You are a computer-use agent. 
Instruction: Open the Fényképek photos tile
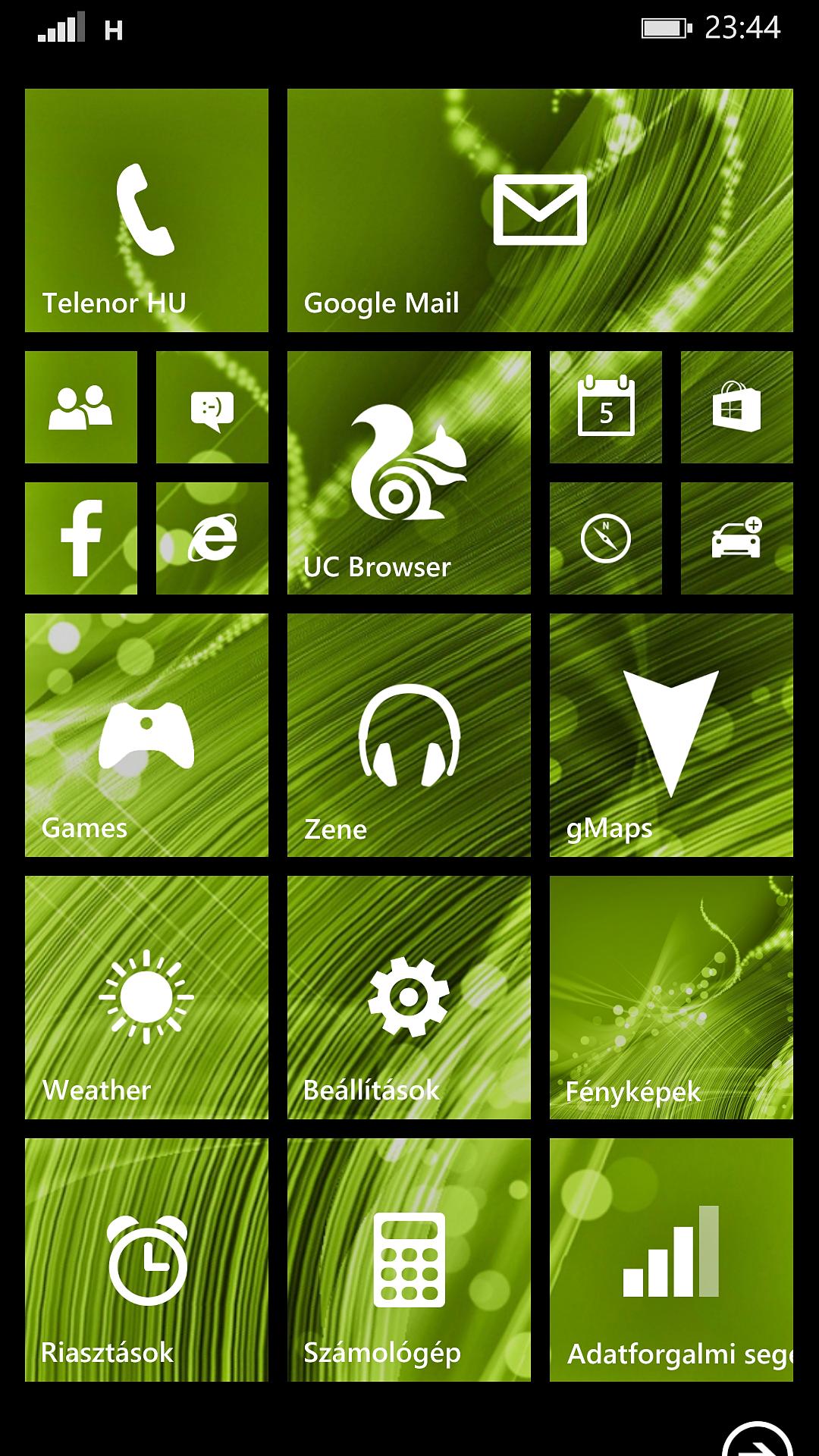tap(671, 997)
